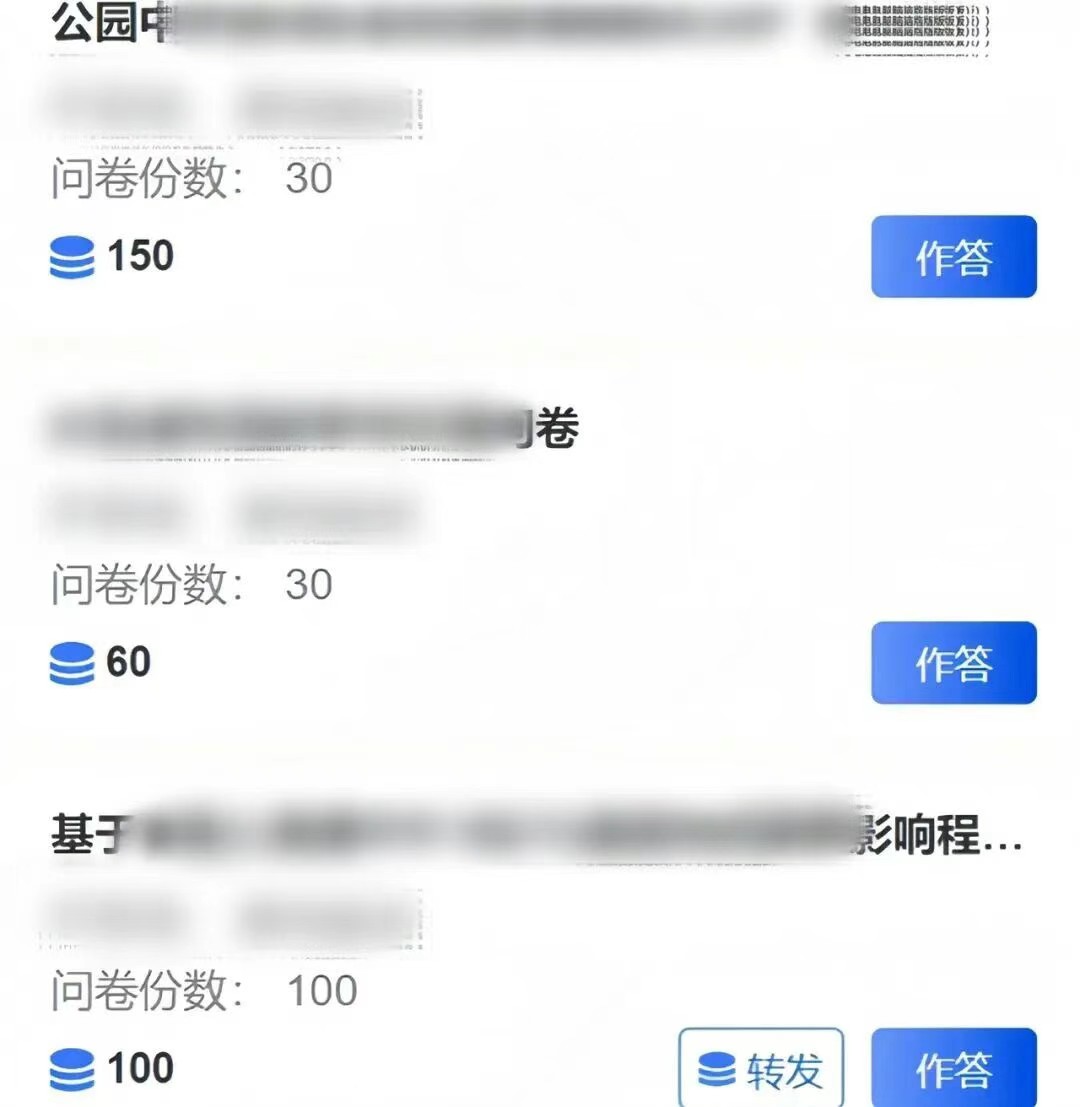
Task: Click the coin icon beside 100 points
Action: [70, 1069]
